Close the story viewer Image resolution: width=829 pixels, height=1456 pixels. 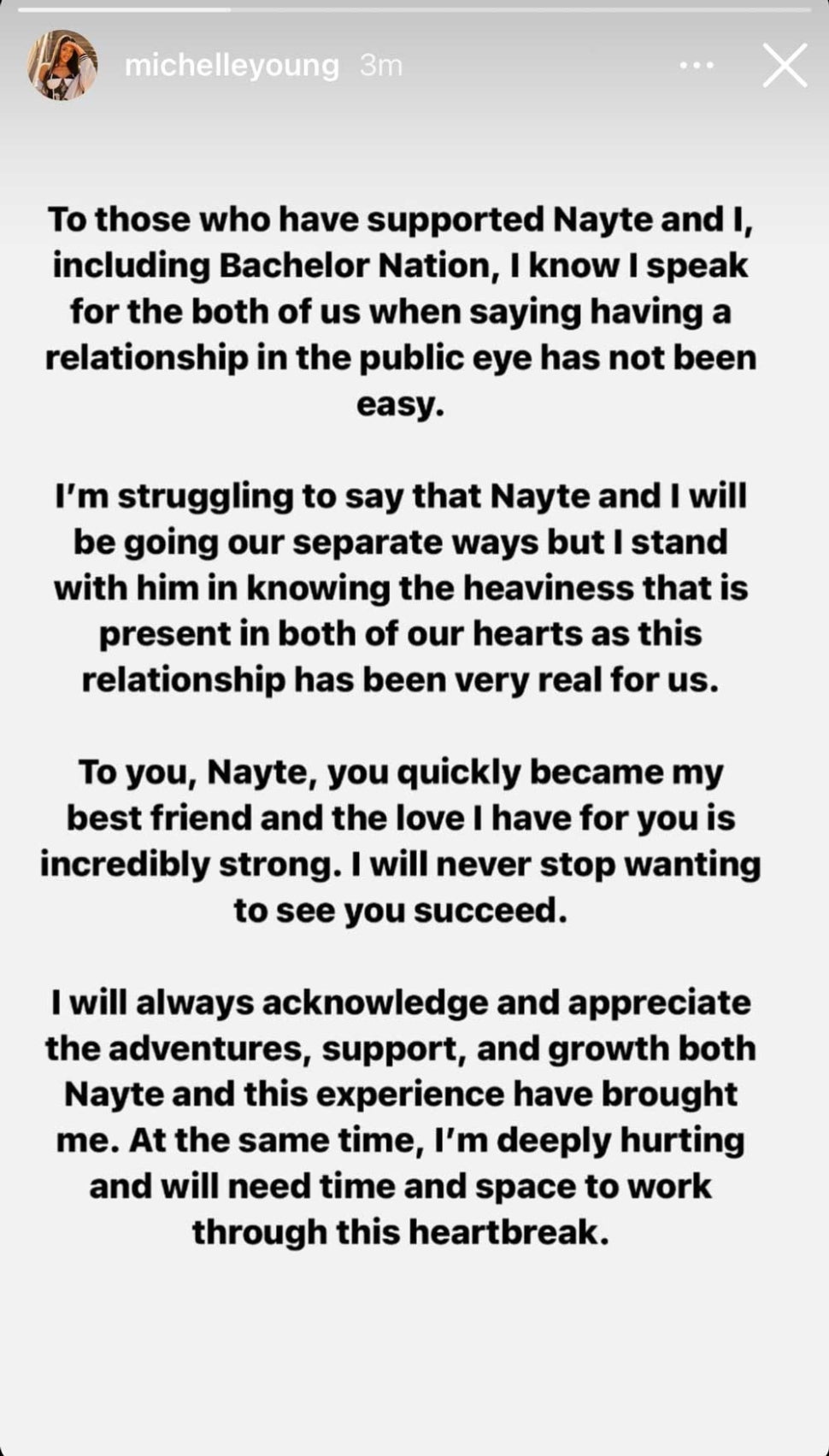click(x=785, y=65)
